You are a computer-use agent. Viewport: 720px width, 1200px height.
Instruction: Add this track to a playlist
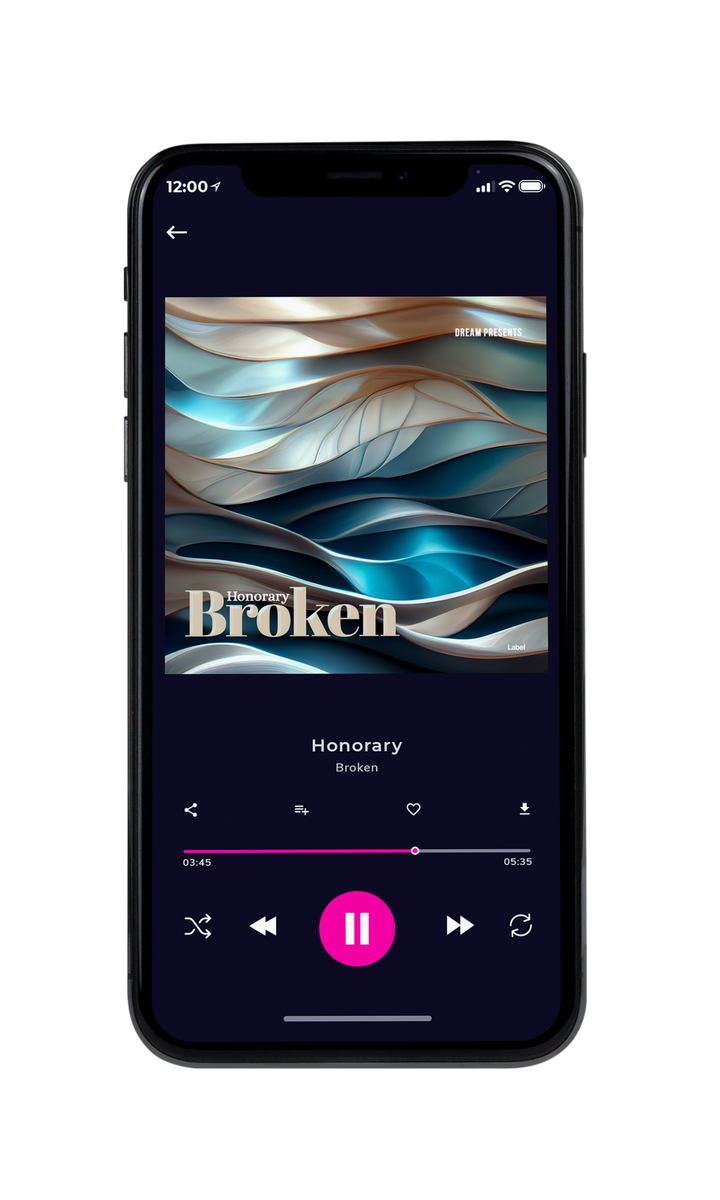click(301, 810)
